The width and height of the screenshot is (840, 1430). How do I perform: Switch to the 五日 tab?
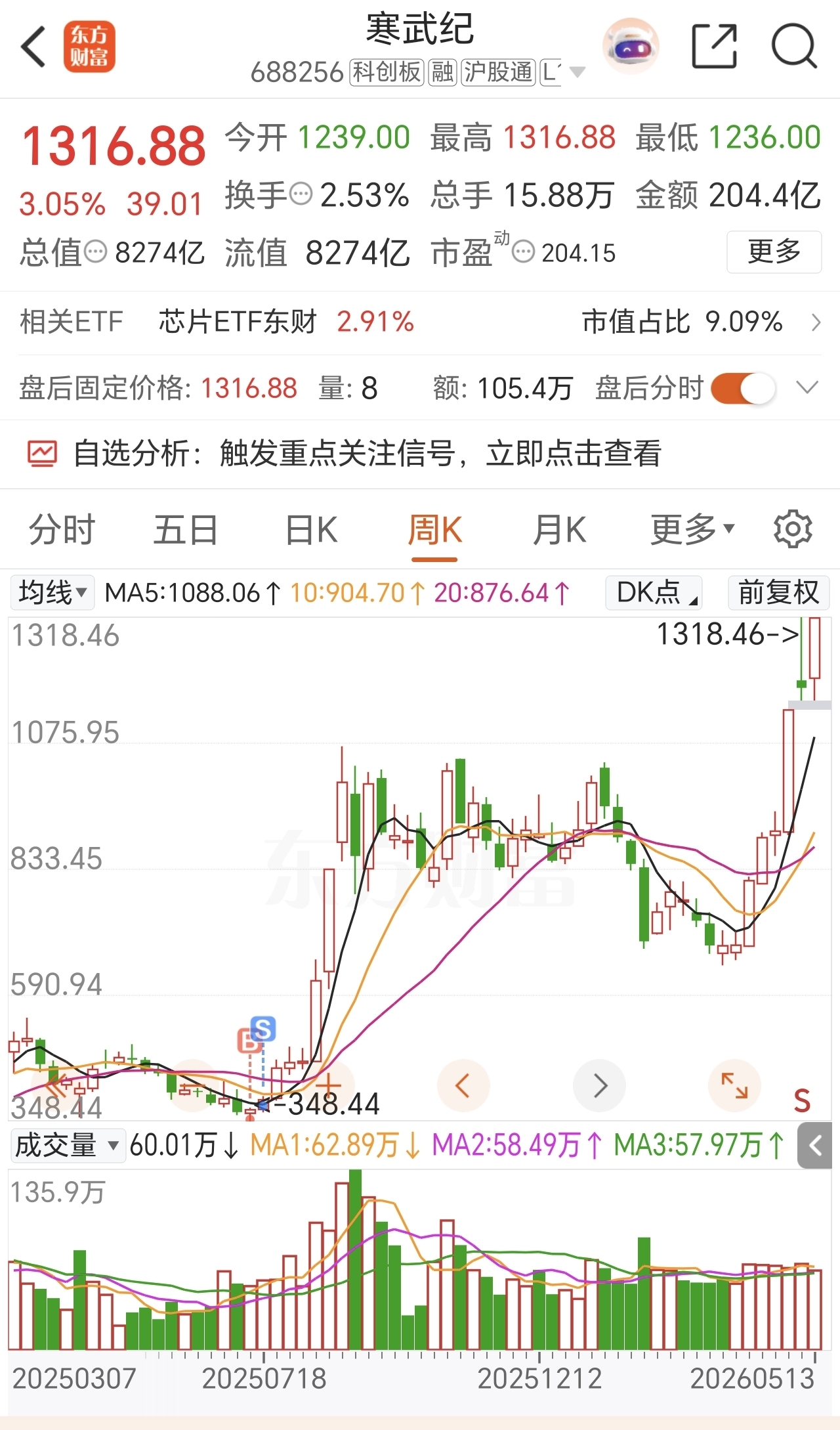point(186,530)
